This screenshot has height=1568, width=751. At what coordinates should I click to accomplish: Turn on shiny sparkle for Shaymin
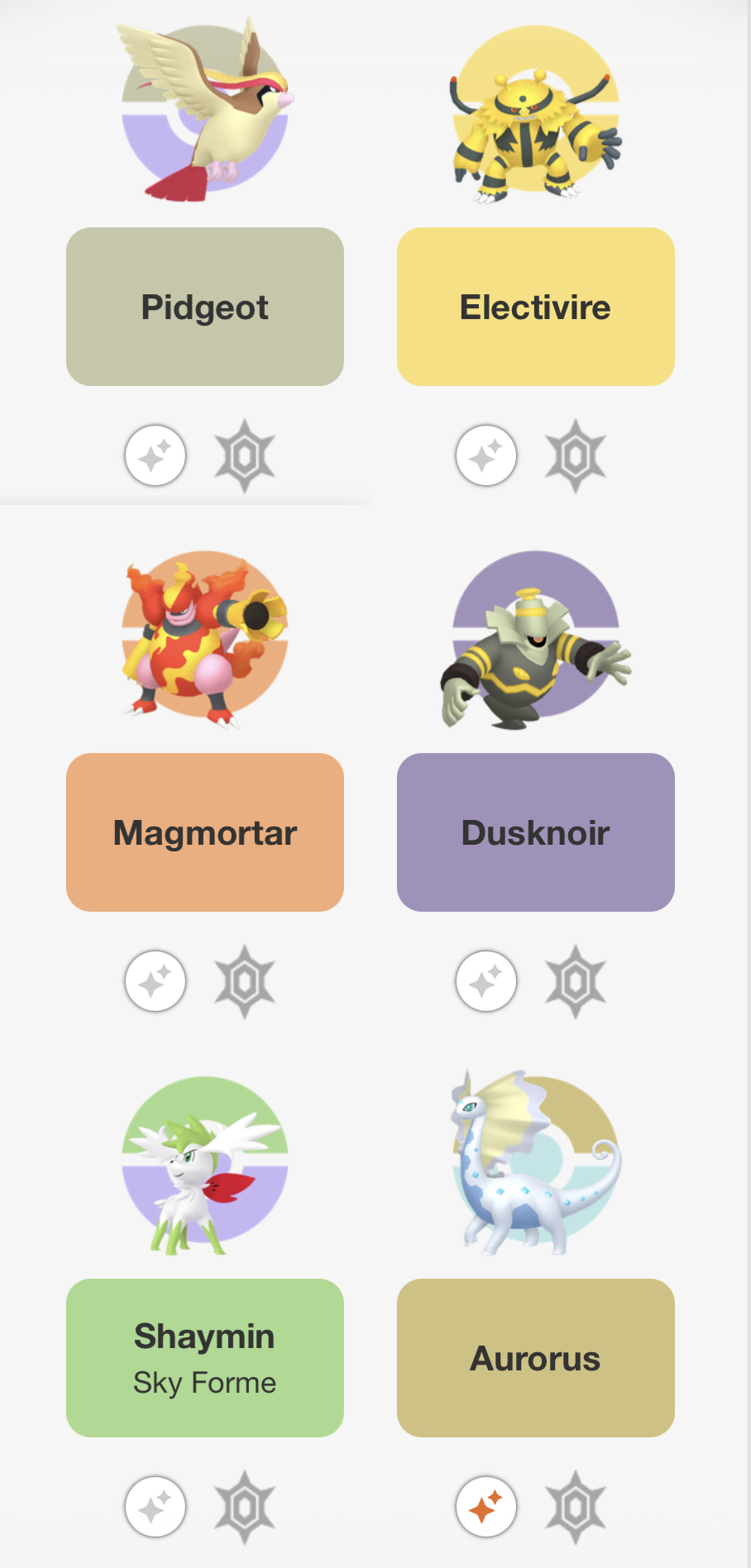click(x=155, y=1507)
